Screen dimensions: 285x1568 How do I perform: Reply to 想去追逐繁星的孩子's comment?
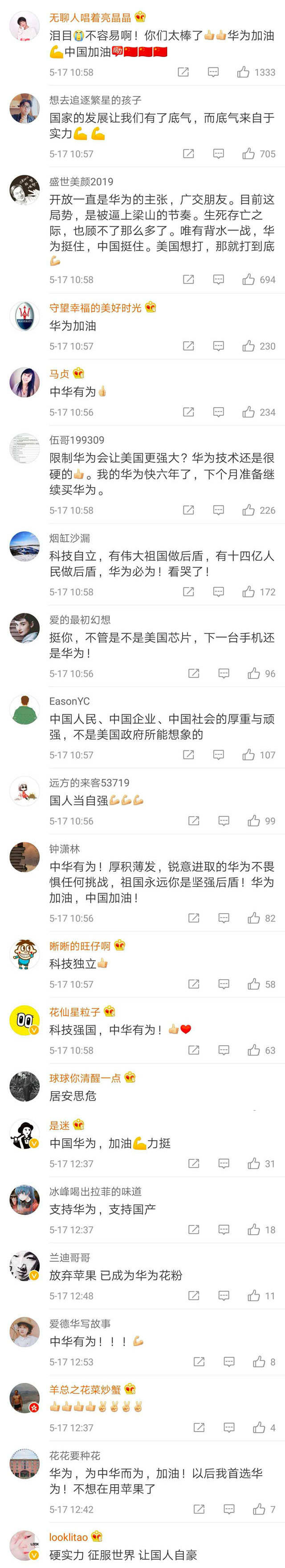click(219, 154)
